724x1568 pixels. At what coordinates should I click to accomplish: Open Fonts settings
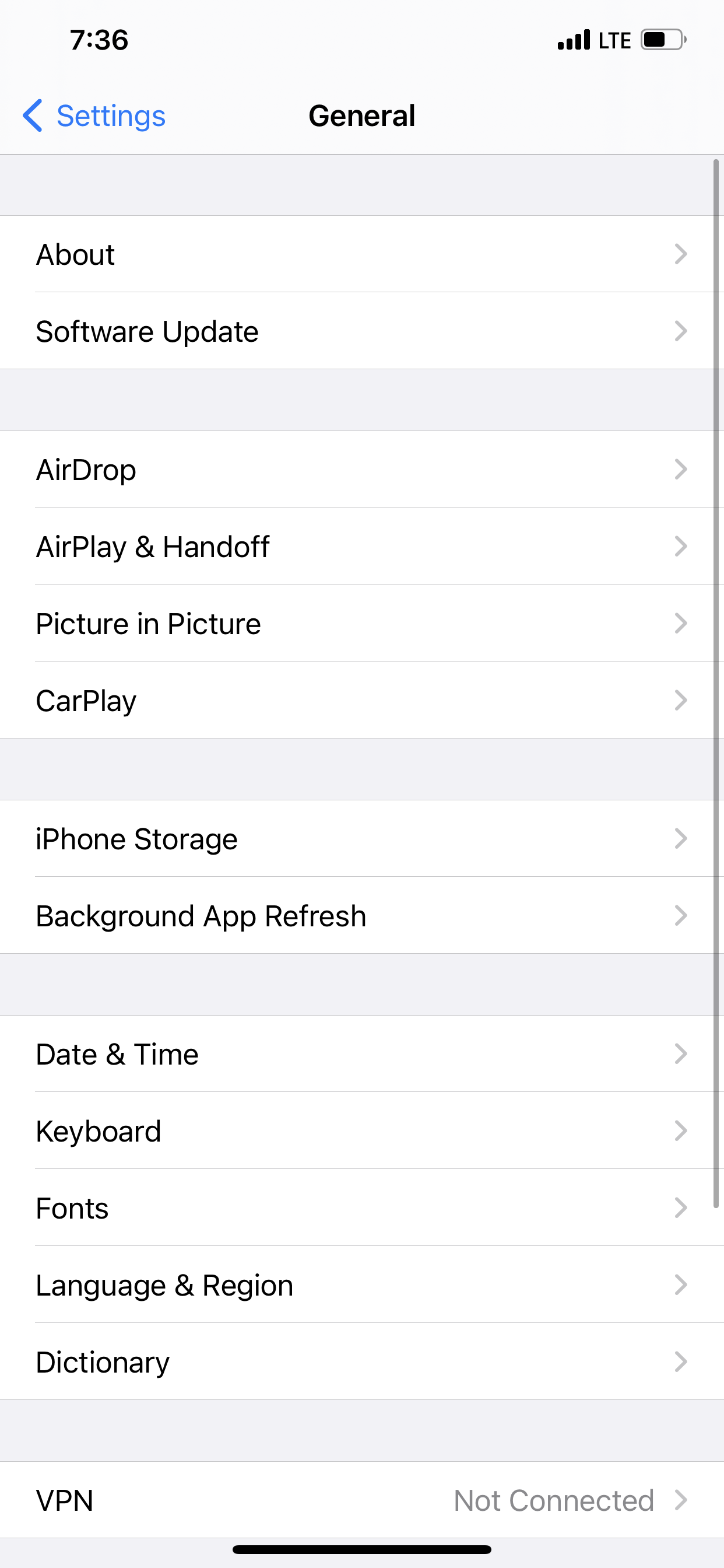[x=362, y=1207]
